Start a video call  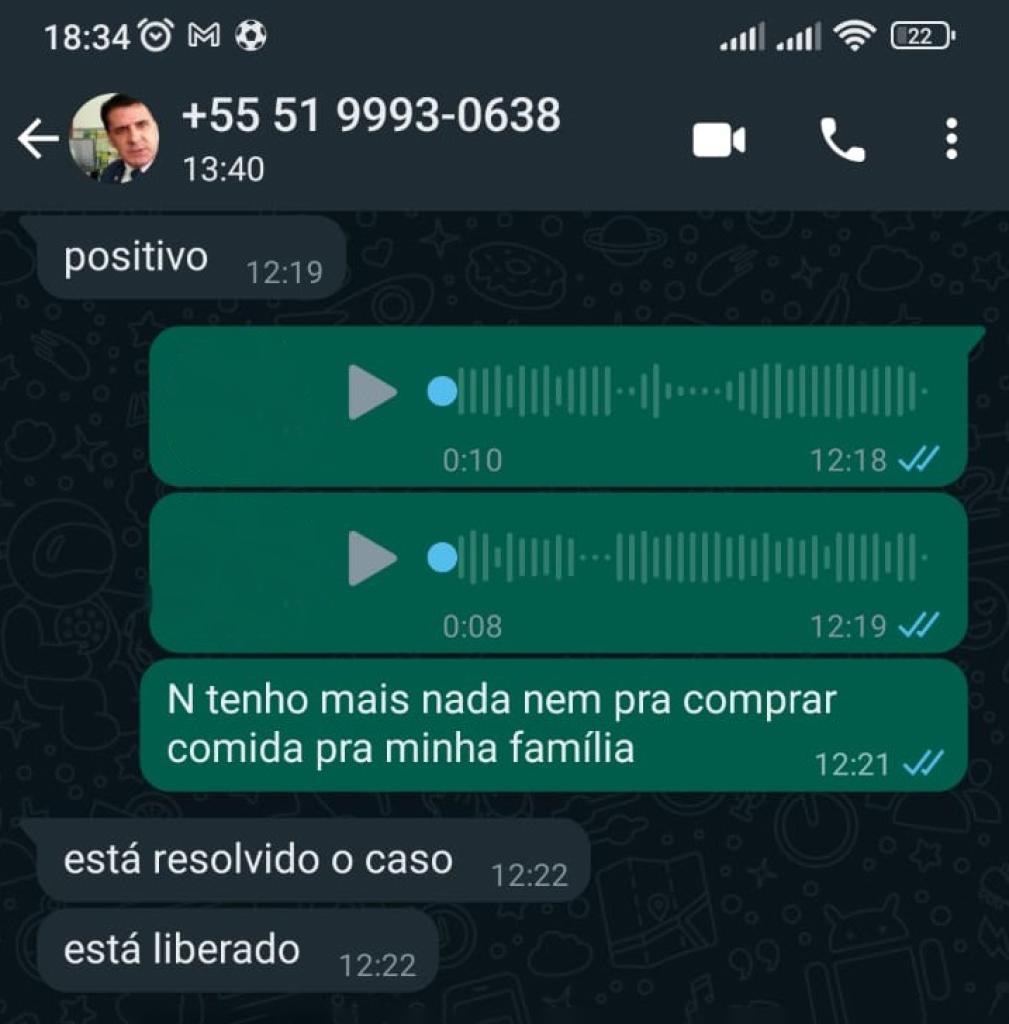719,140
